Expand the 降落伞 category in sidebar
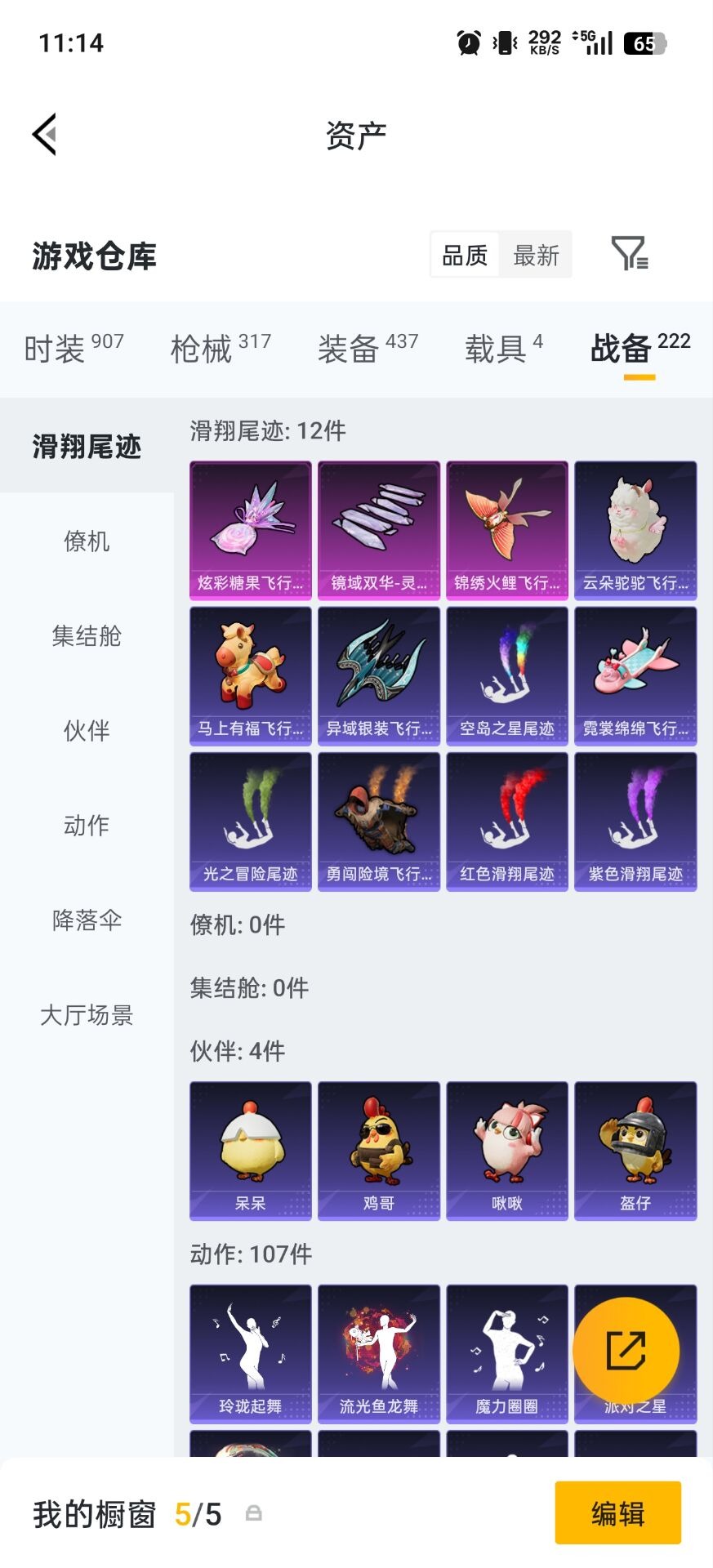The image size is (713, 1568). coord(87,920)
